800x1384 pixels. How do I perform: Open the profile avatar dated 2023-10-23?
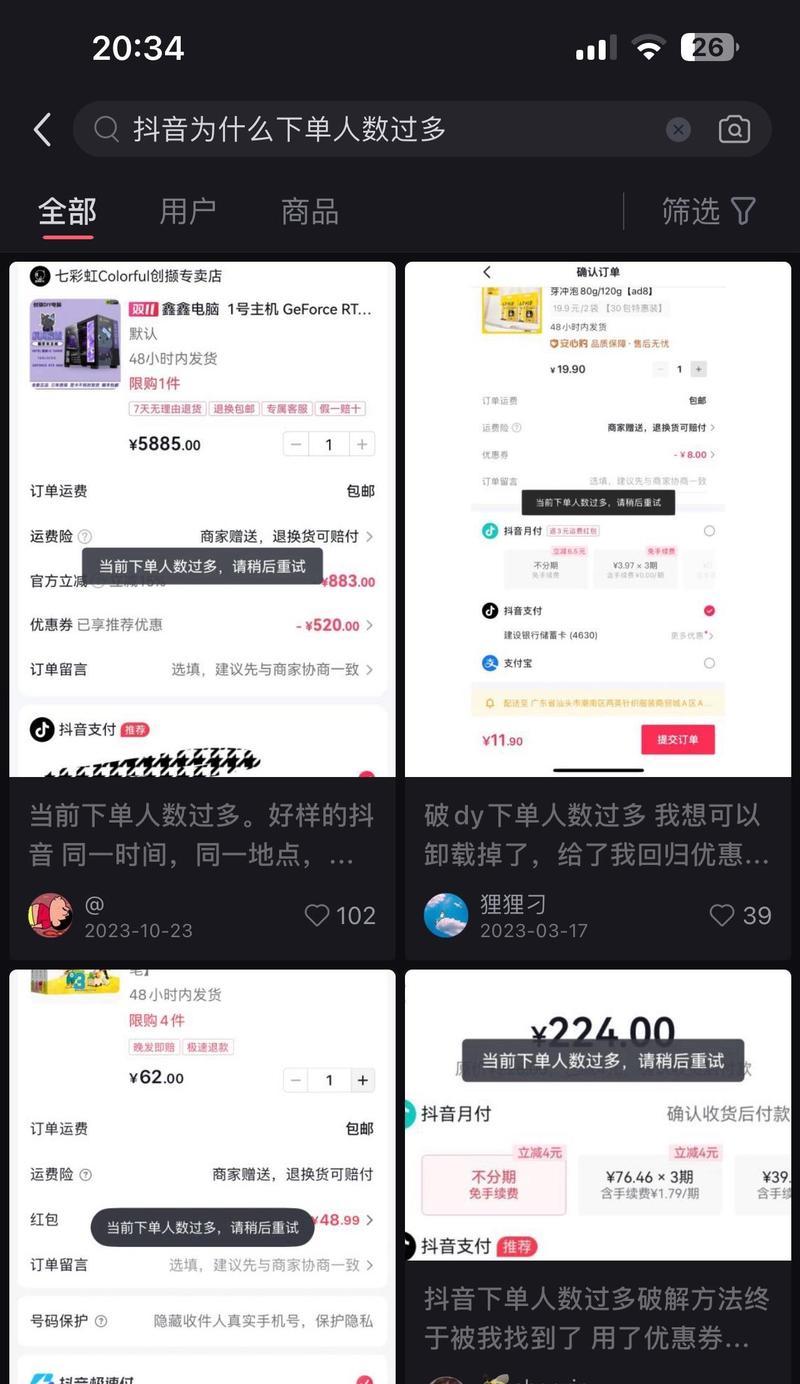(x=50, y=915)
